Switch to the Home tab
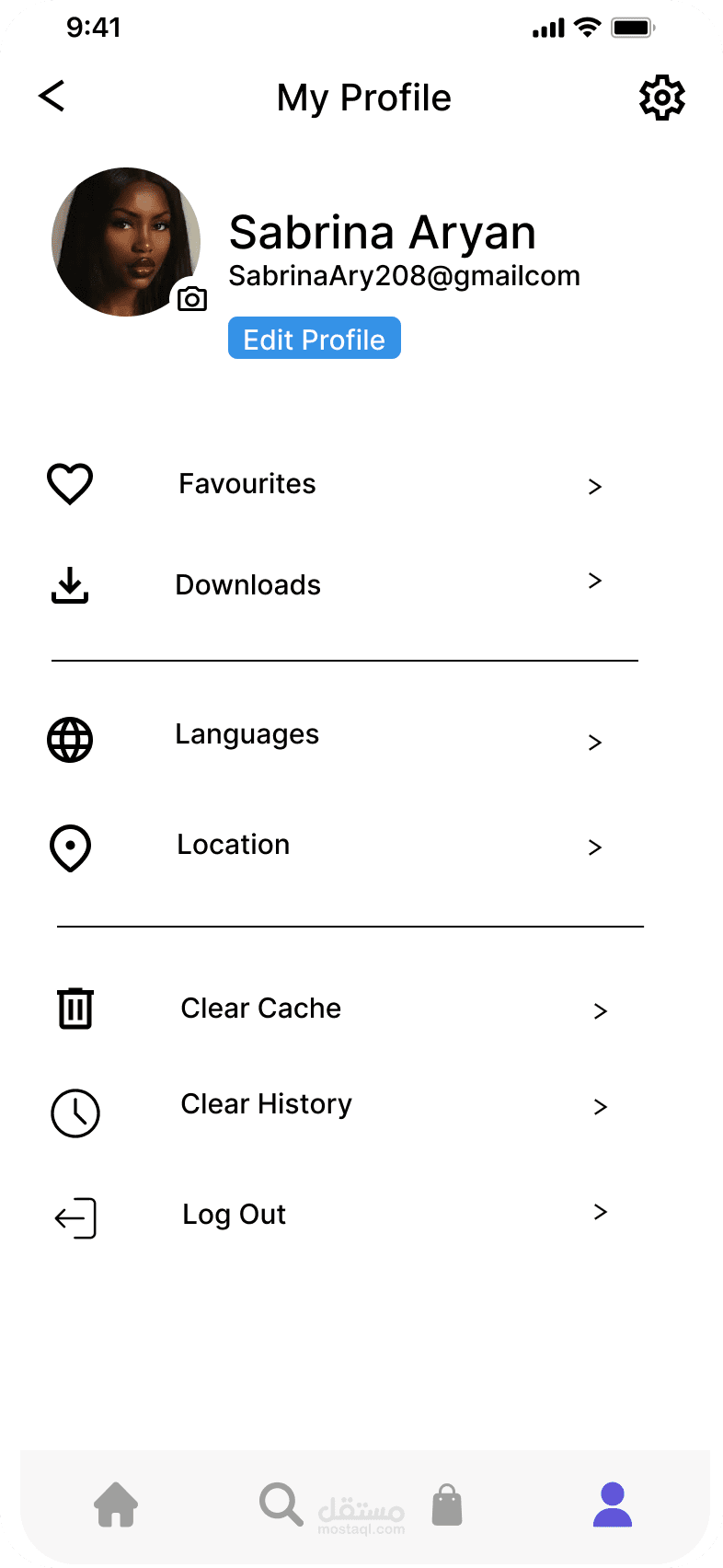 tap(116, 1505)
